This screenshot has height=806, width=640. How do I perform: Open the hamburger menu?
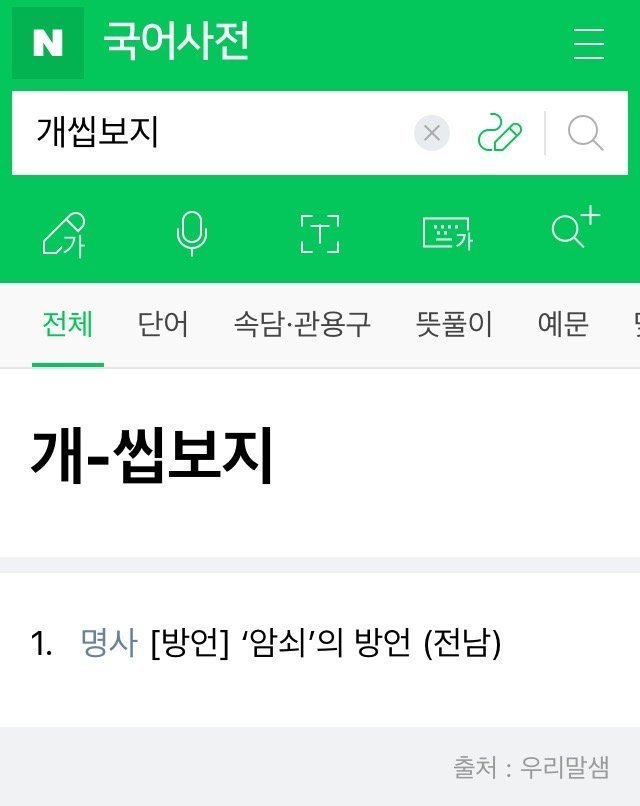pos(589,44)
